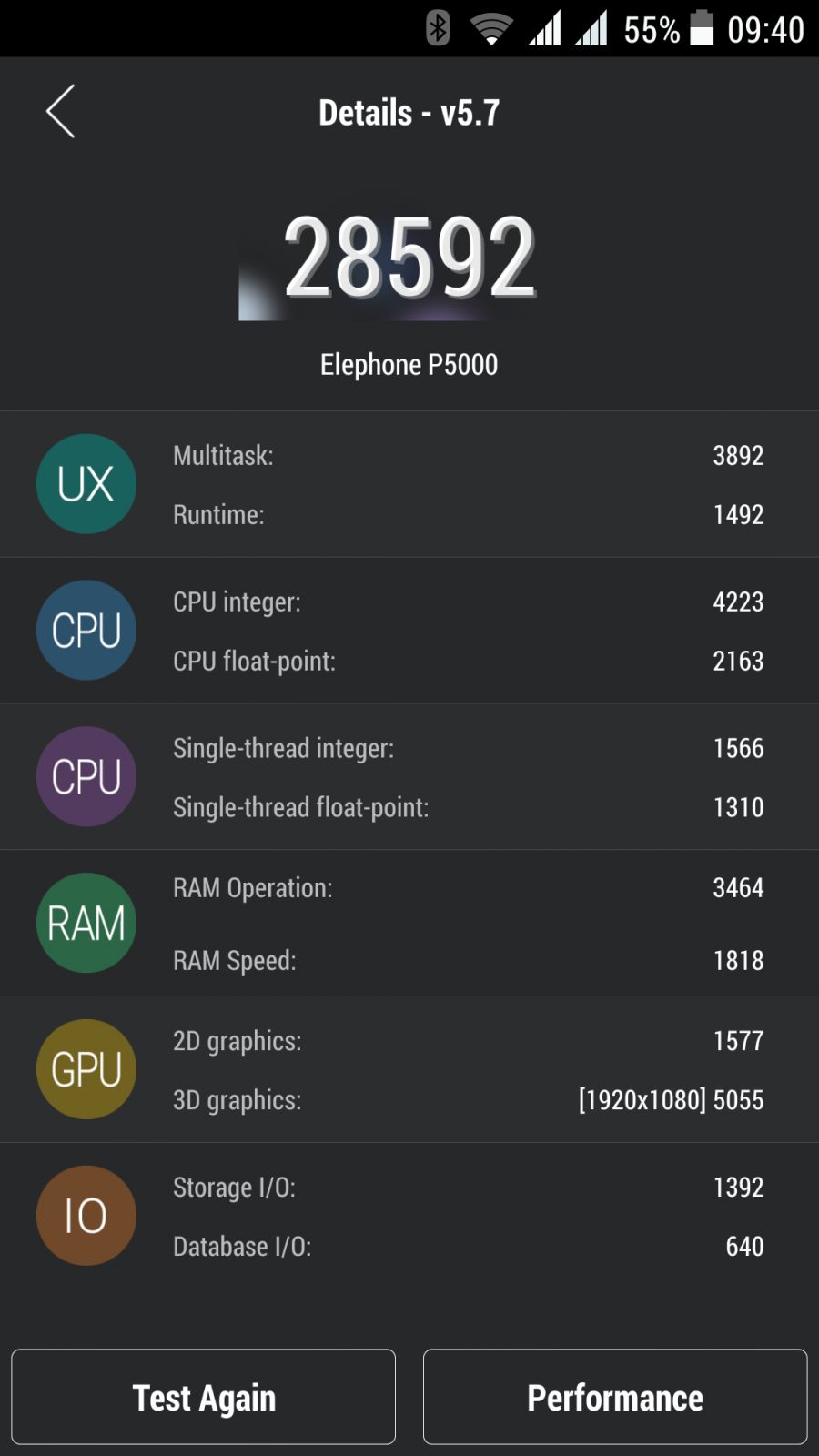Tap the Test Again button
The image size is (819, 1456).
204,1397
